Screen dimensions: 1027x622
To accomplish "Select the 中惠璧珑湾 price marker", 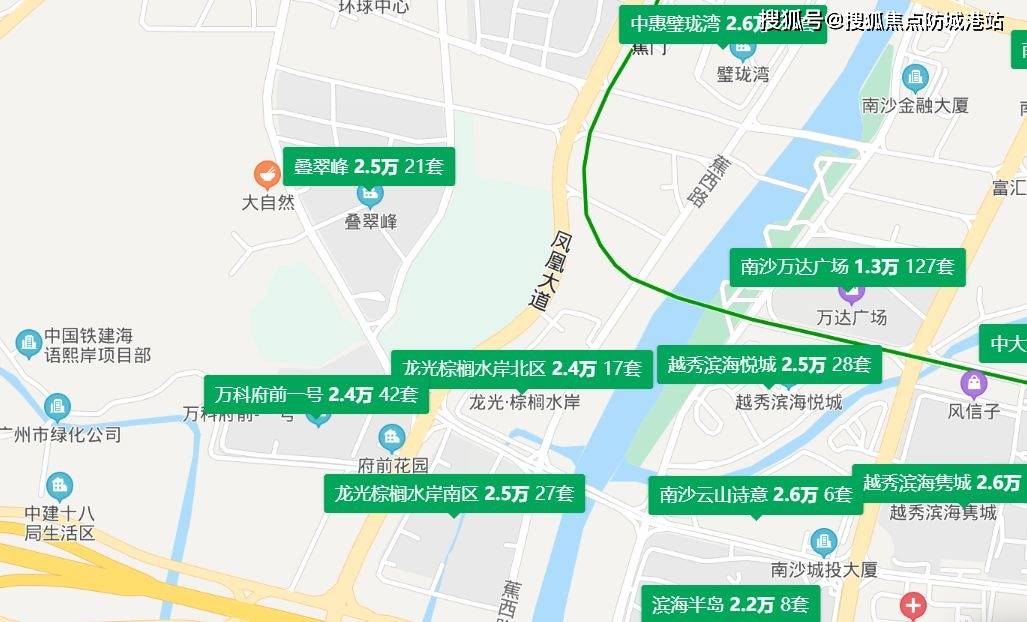I will [690, 24].
